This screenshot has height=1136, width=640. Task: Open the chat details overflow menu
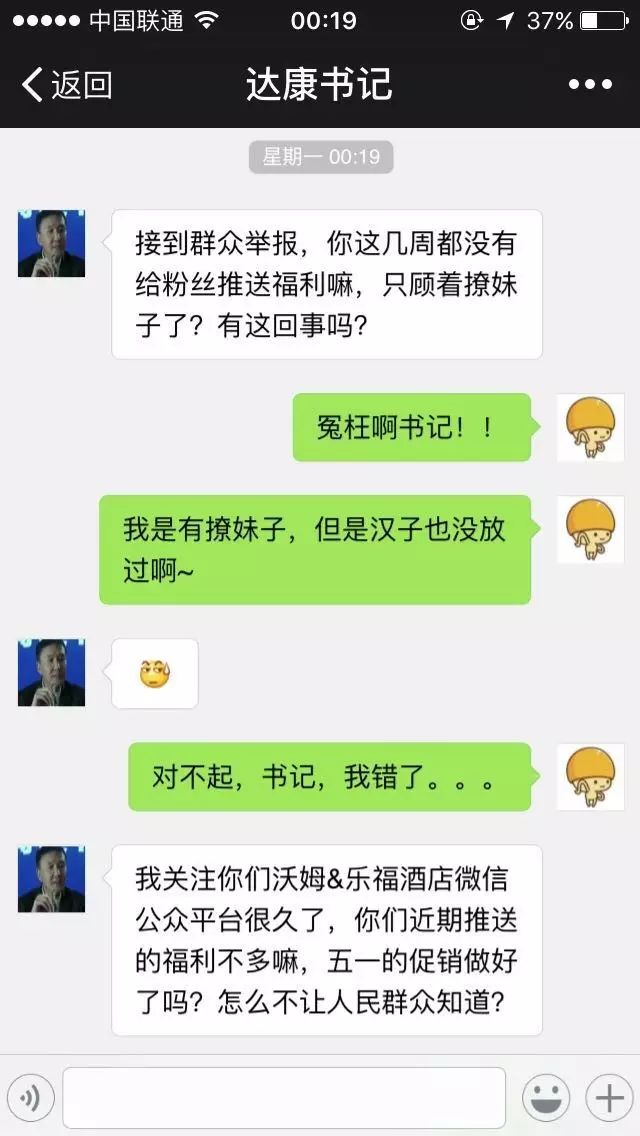(x=590, y=85)
